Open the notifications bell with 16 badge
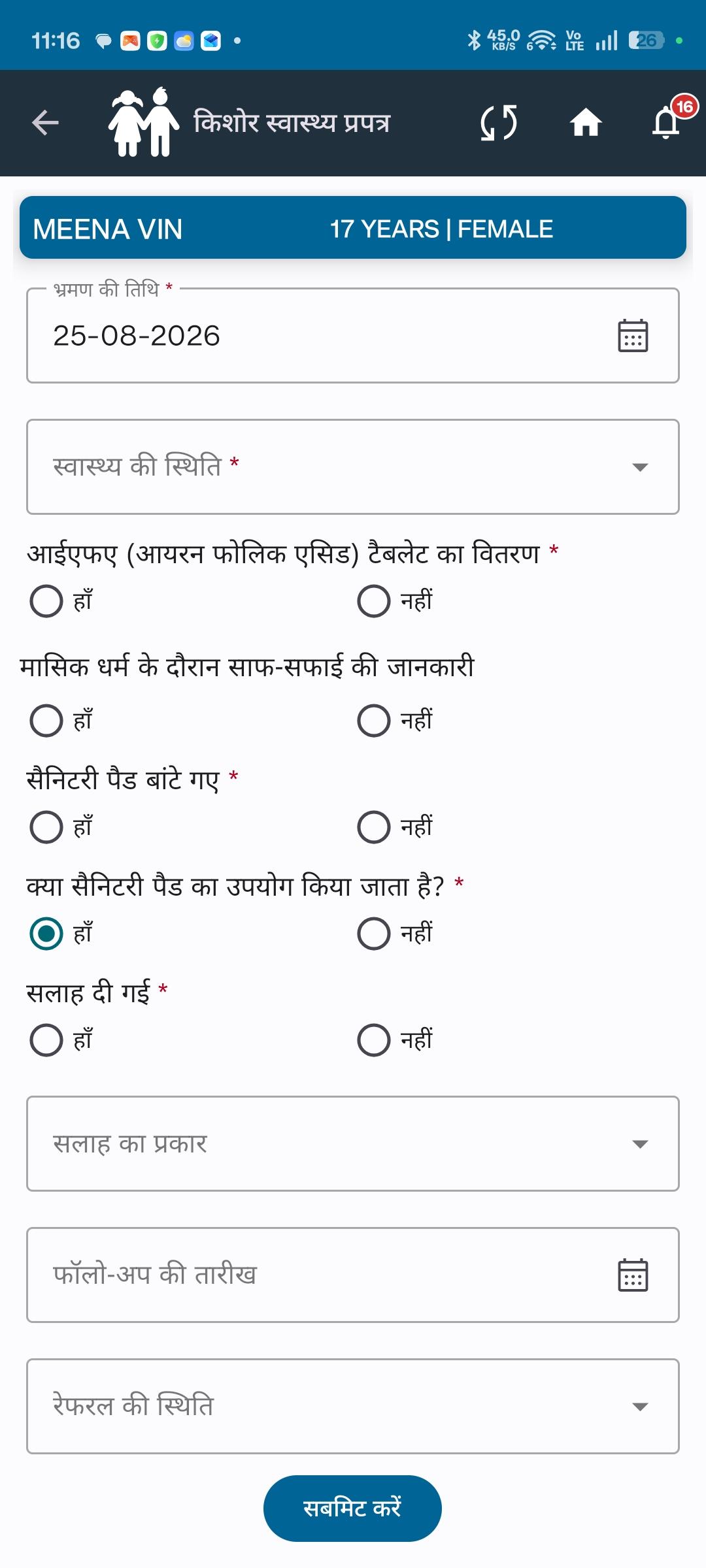Screen dimensions: 706x1568 click(x=668, y=122)
